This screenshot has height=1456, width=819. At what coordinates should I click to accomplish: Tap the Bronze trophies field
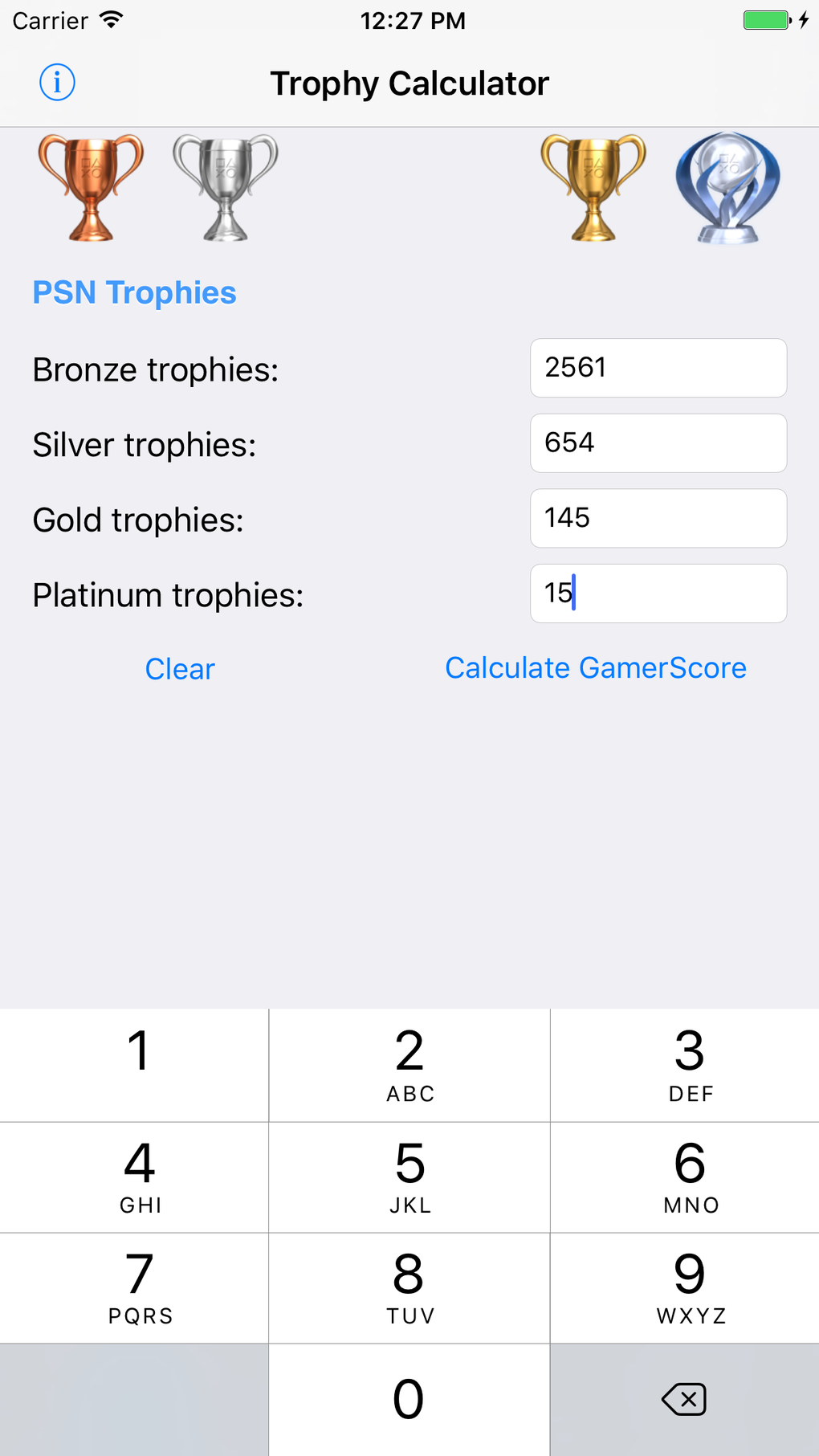coord(658,368)
